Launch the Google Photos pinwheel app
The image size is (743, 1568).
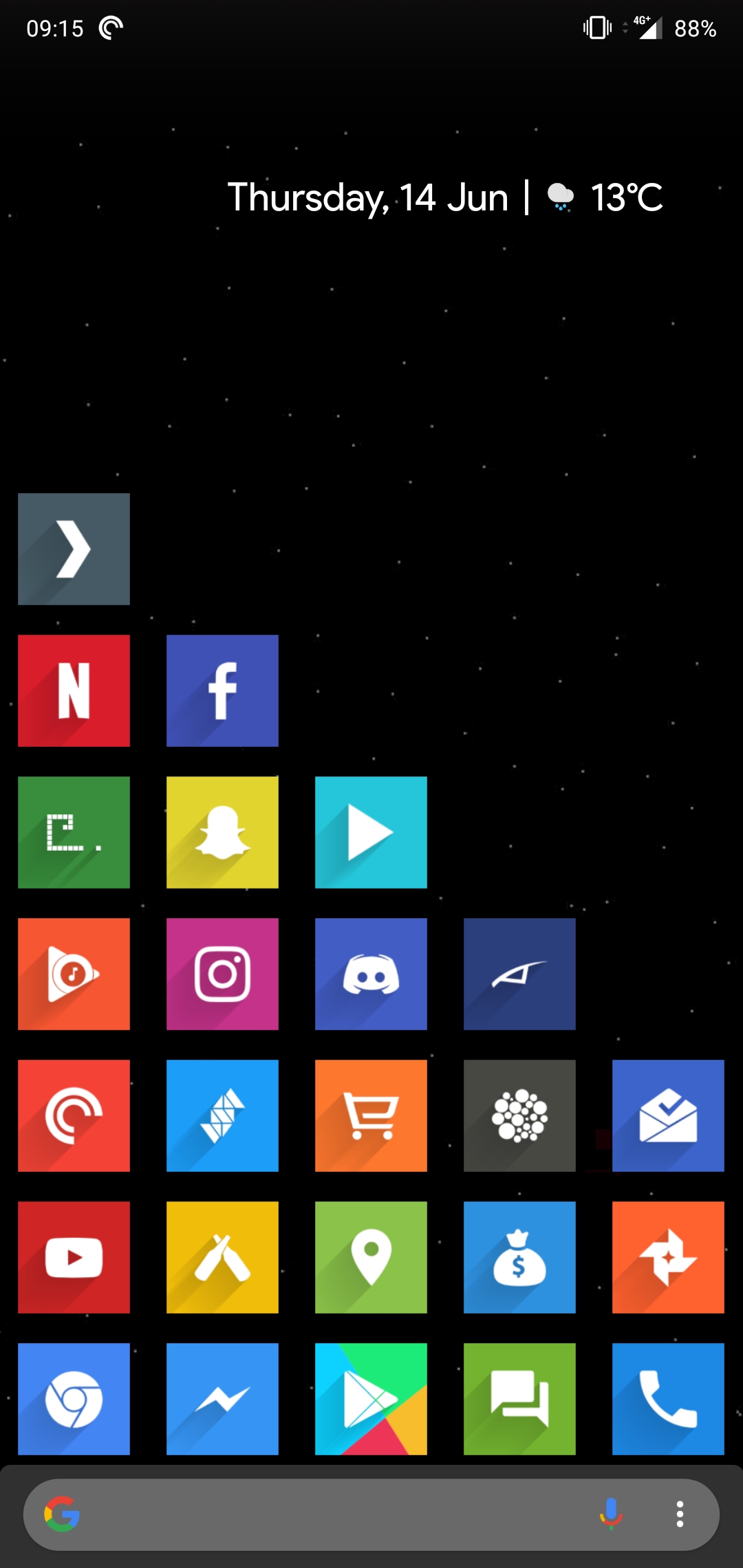668,1257
